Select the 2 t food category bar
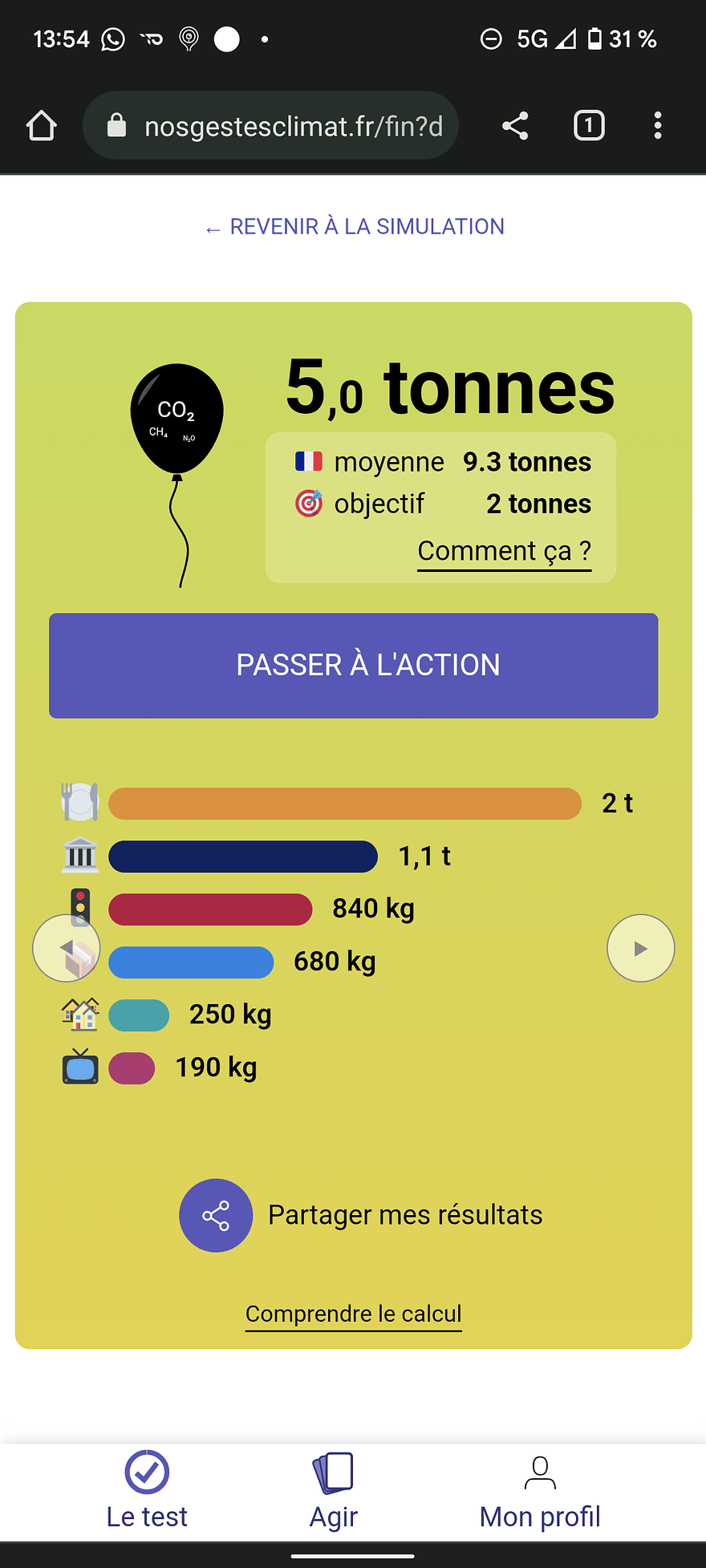The height and width of the screenshot is (1568, 706). click(x=345, y=804)
